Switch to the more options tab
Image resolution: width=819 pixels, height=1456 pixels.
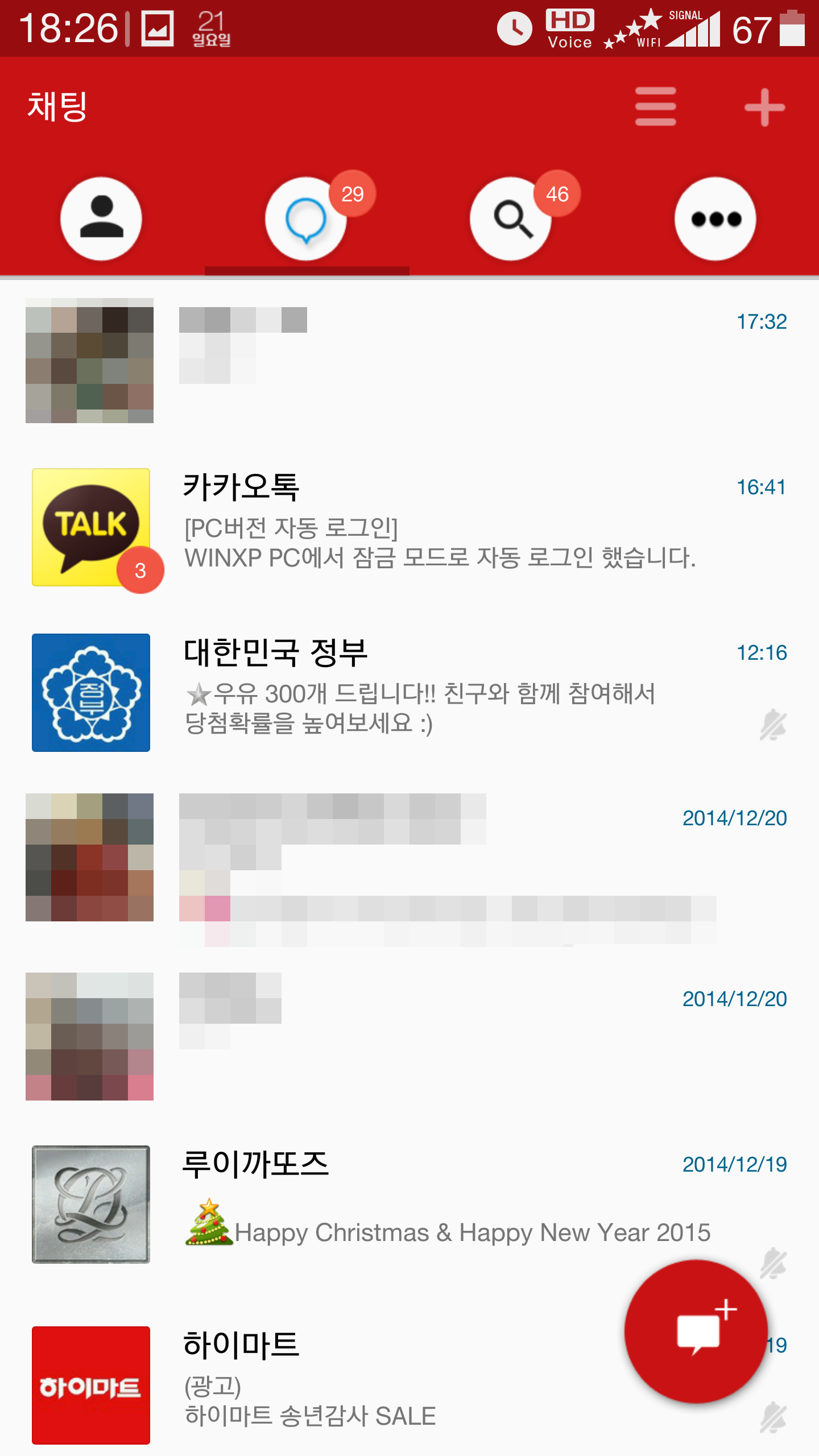coord(715,219)
